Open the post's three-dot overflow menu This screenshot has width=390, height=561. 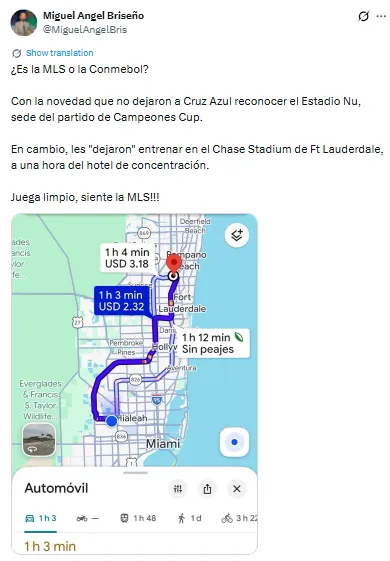[381, 16]
